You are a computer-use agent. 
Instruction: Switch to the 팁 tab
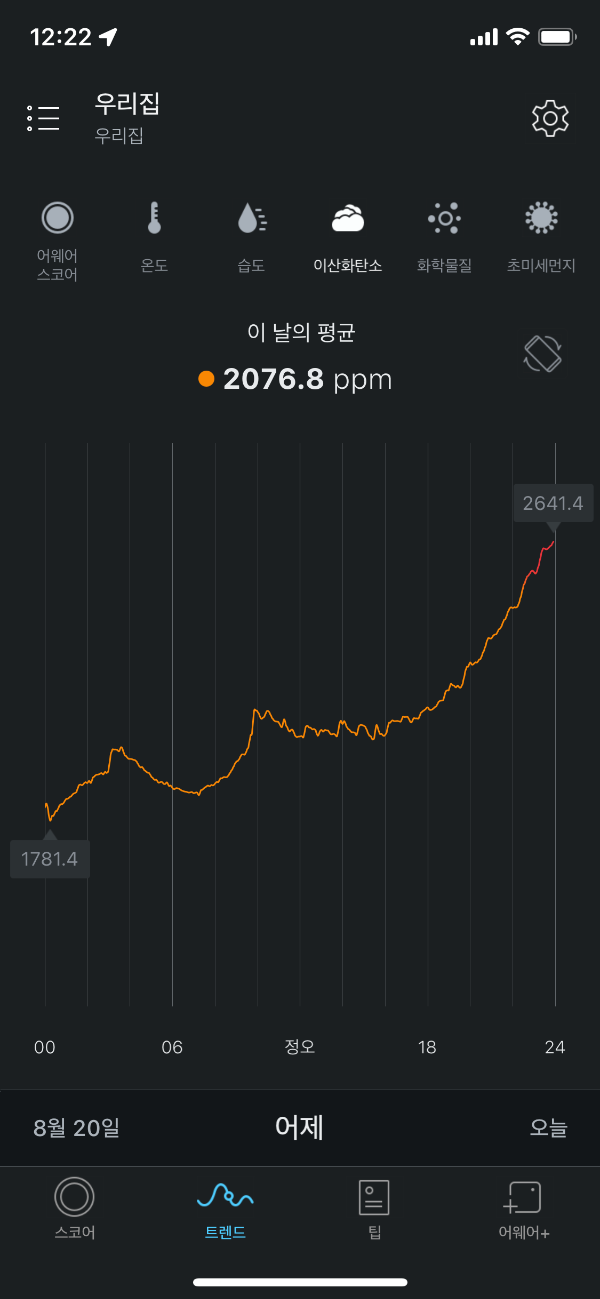[x=374, y=1208]
